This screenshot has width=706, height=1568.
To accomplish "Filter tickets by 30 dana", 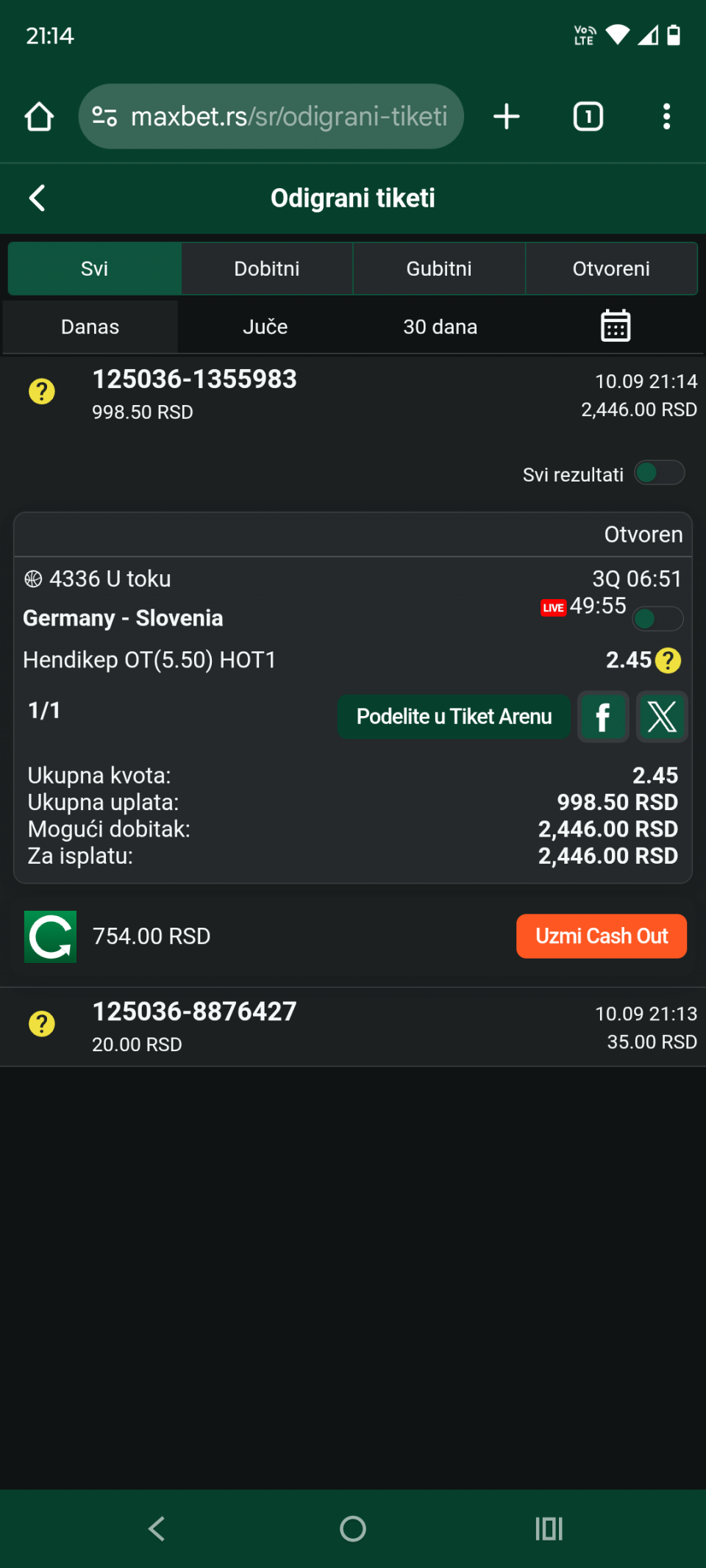I will coord(440,326).
